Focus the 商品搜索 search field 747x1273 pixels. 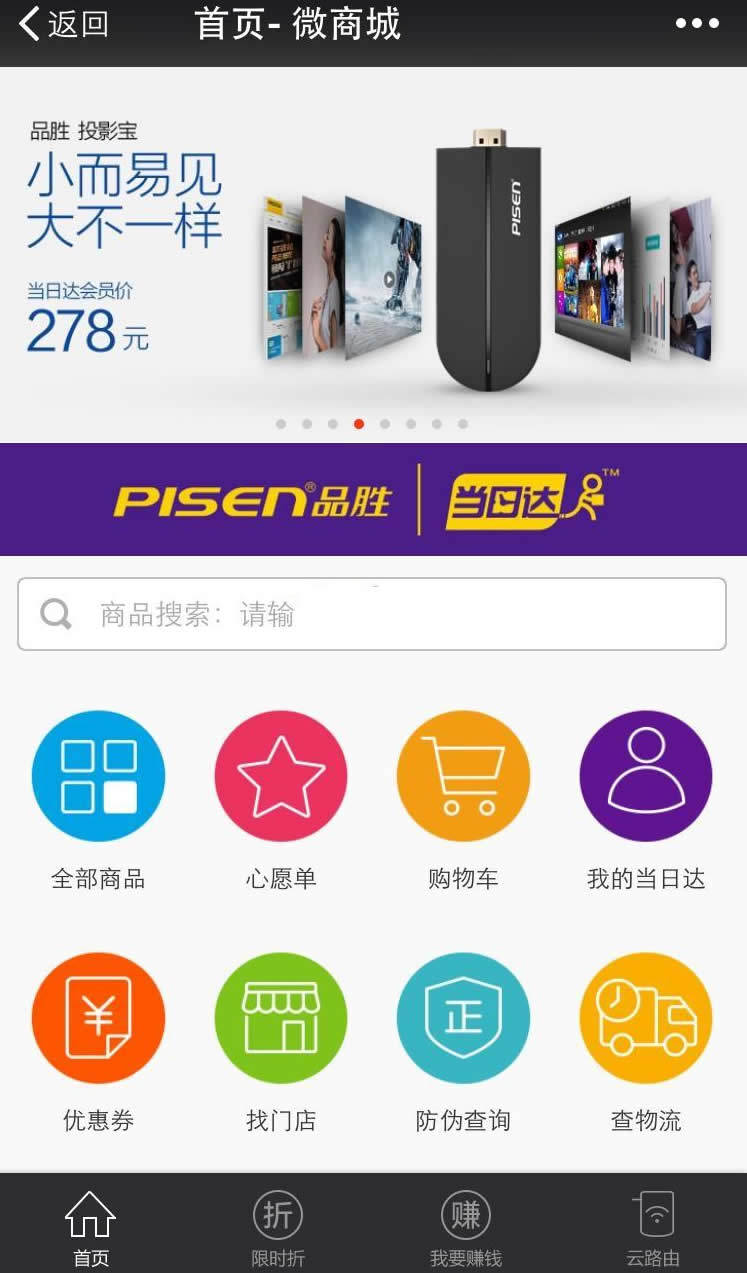click(x=372, y=614)
